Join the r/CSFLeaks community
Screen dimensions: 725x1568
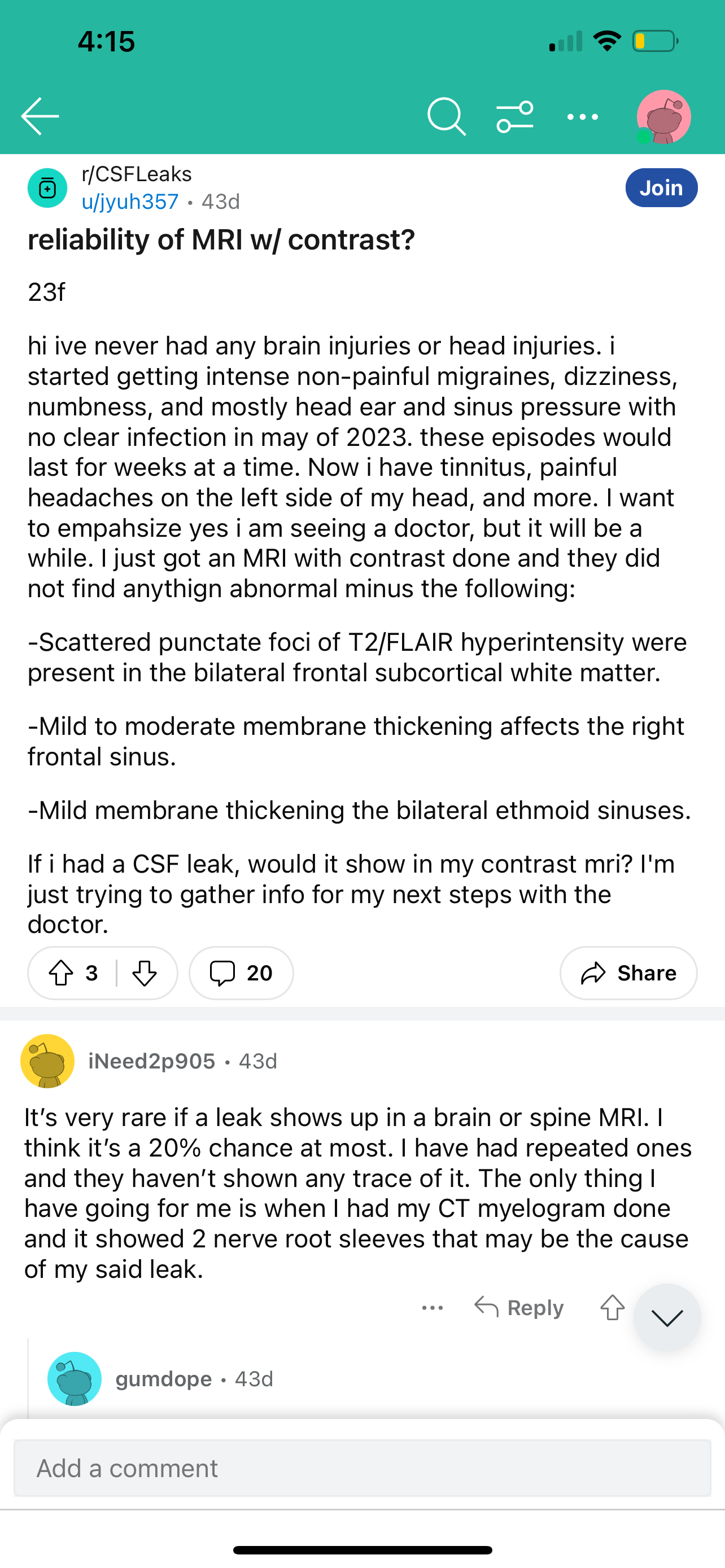pos(661,187)
